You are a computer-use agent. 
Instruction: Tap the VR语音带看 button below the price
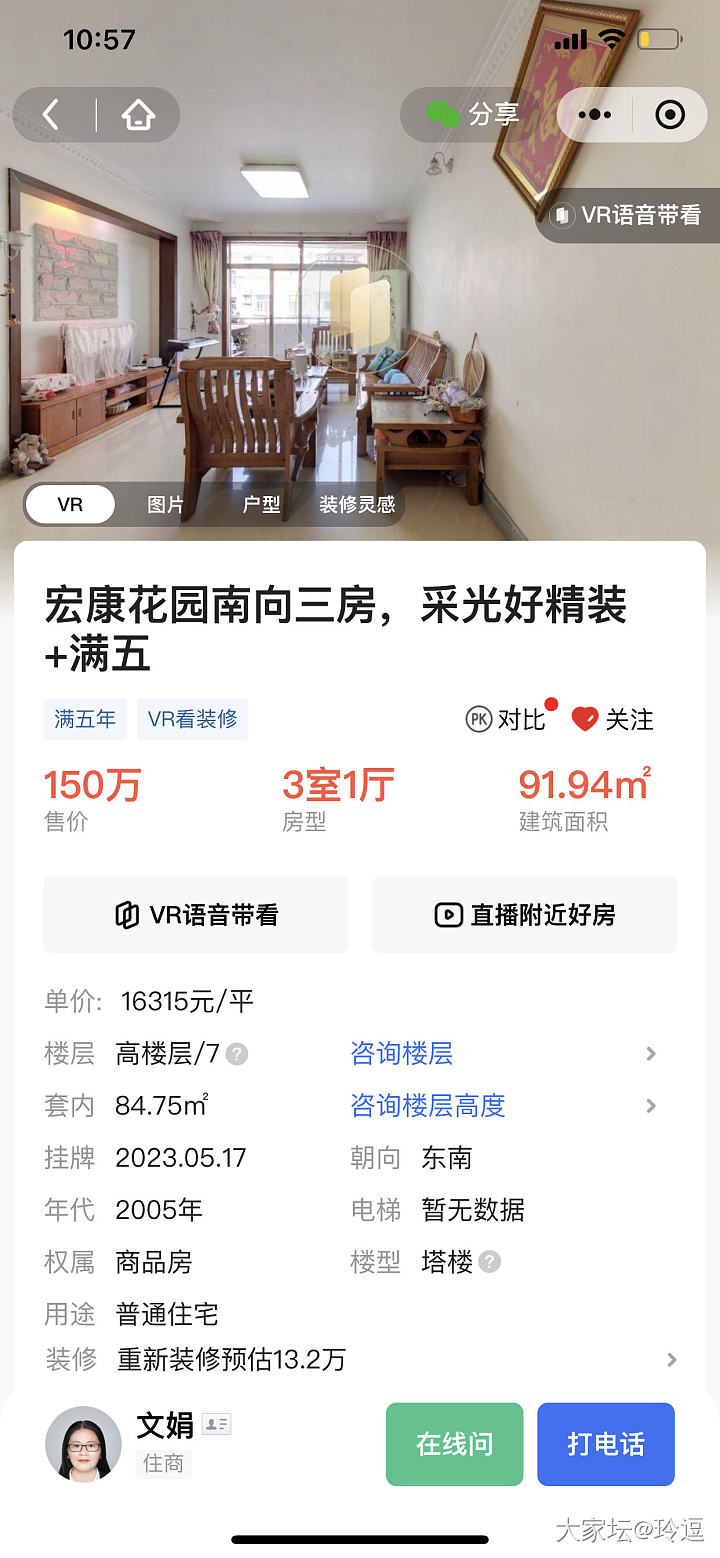tap(196, 915)
